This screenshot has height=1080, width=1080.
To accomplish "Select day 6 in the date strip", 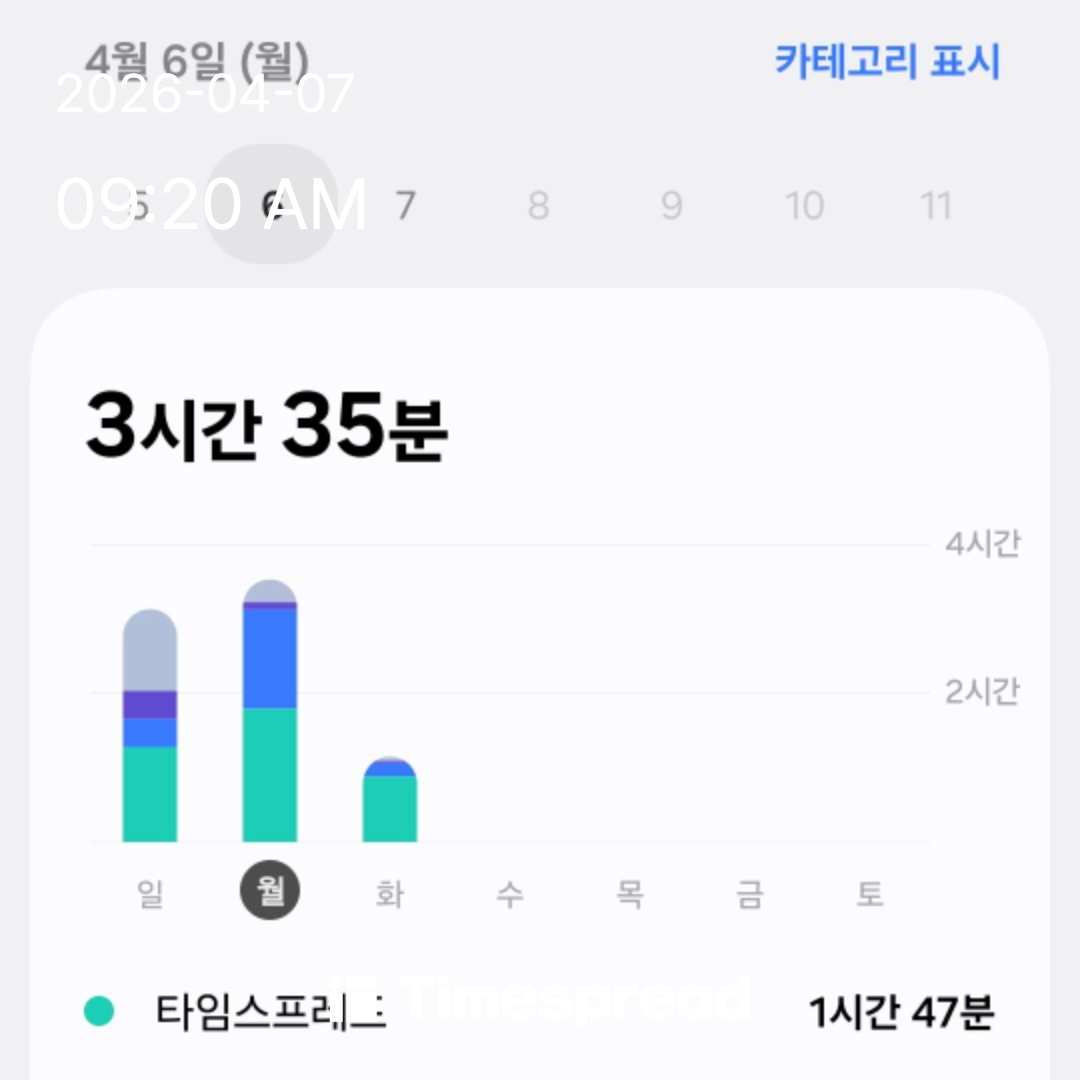I will [x=271, y=205].
